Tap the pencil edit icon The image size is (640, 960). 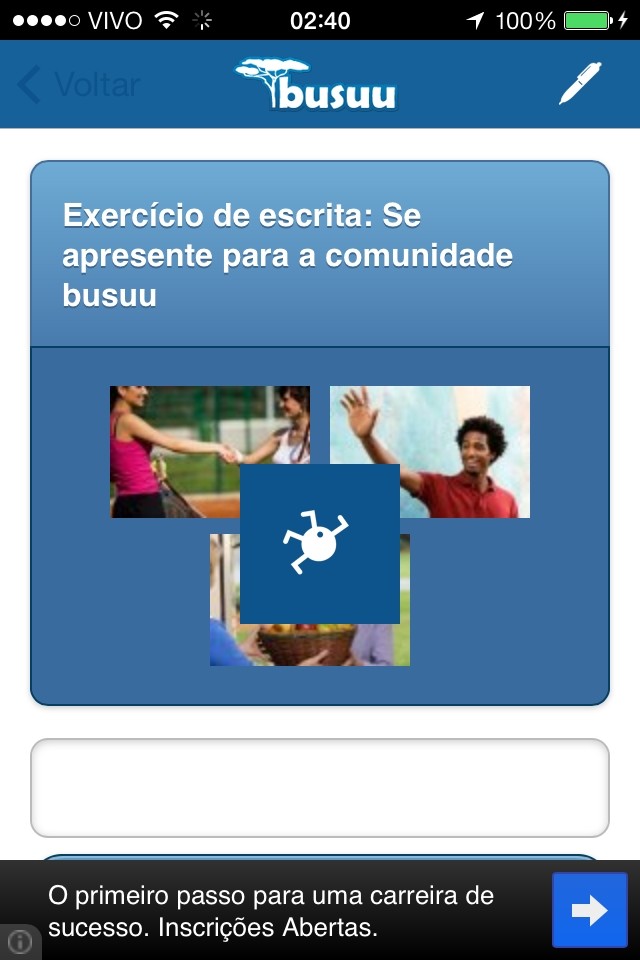pyautogui.click(x=579, y=84)
